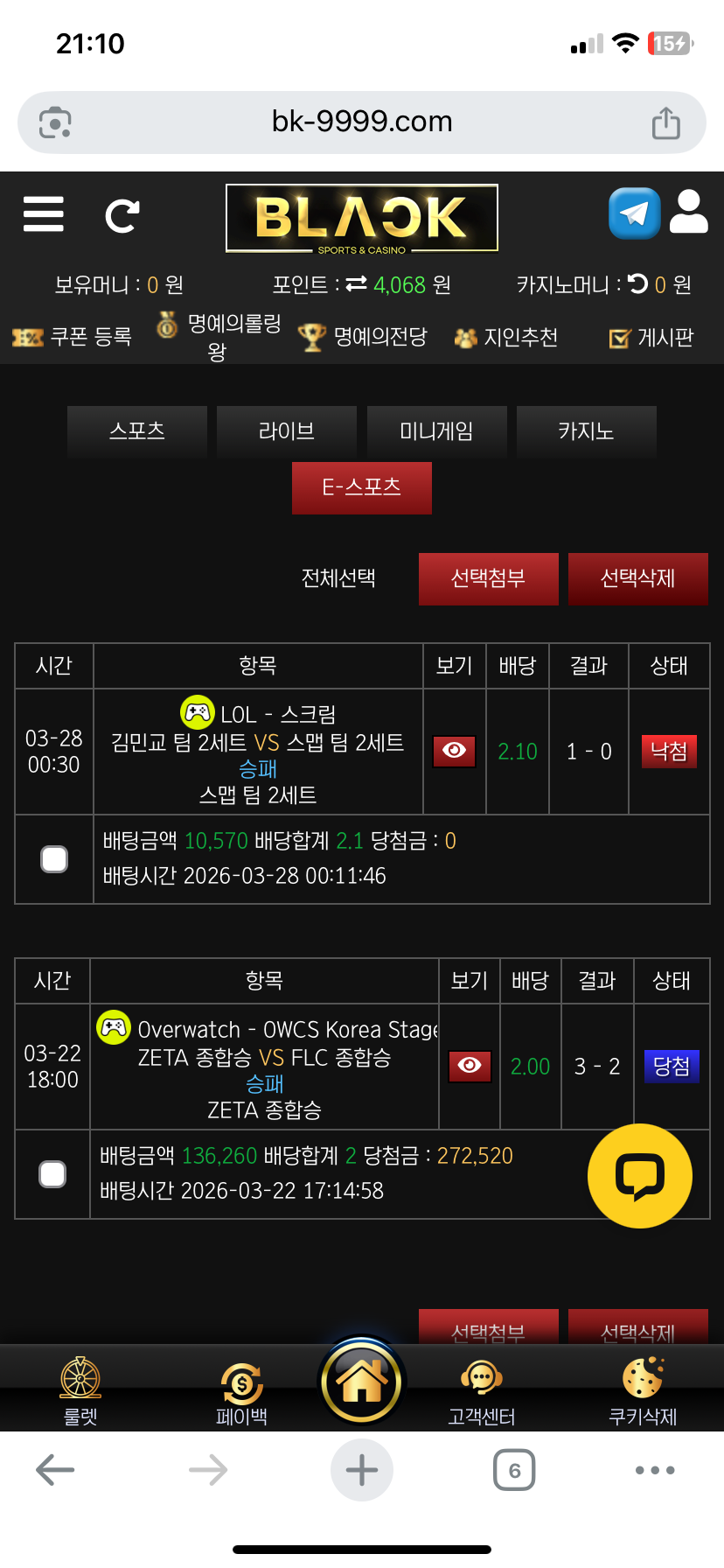The height and width of the screenshot is (1568, 724).
Task: Check the box for the LOL 스크림 bet
Action: [54, 859]
